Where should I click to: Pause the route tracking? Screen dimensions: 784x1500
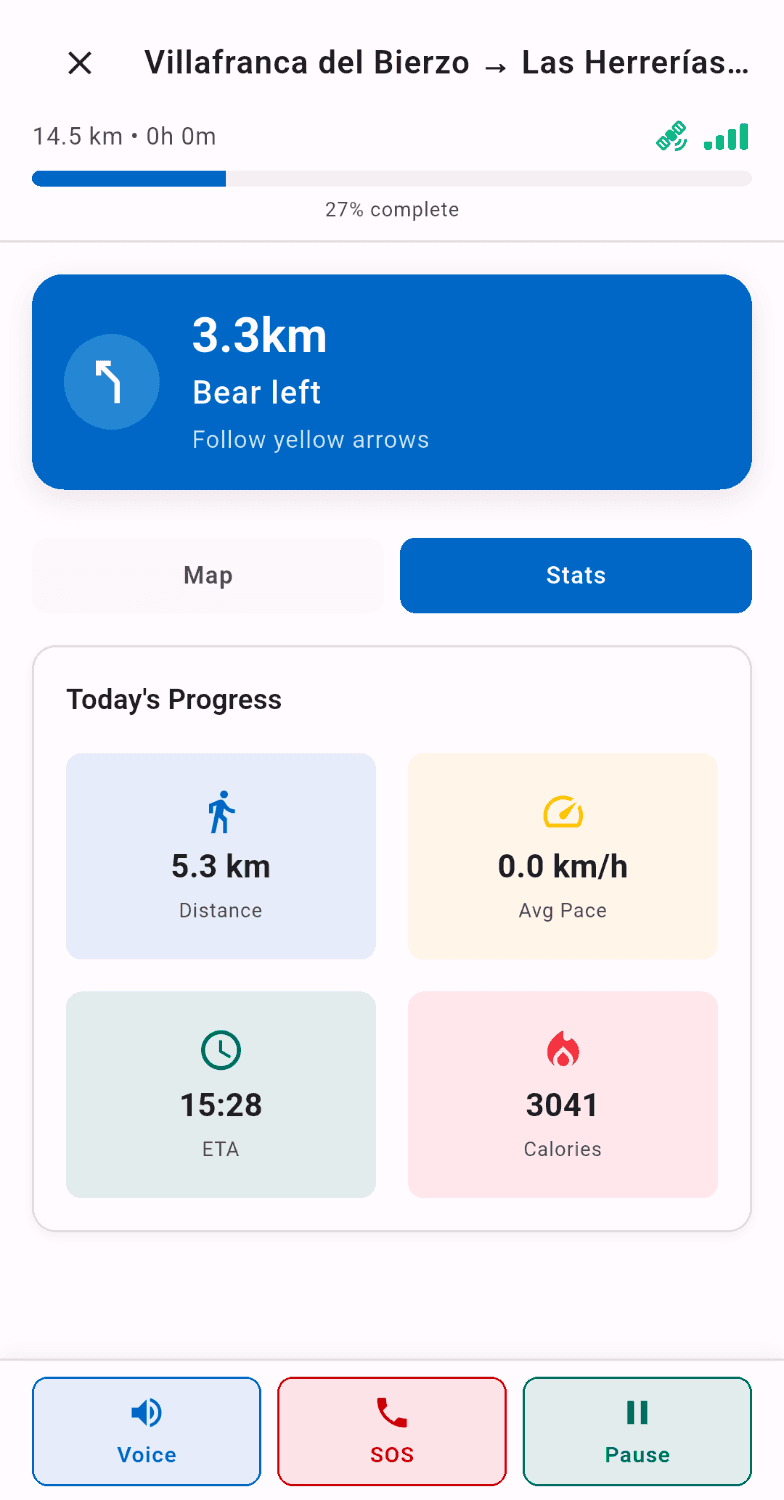coord(637,1431)
